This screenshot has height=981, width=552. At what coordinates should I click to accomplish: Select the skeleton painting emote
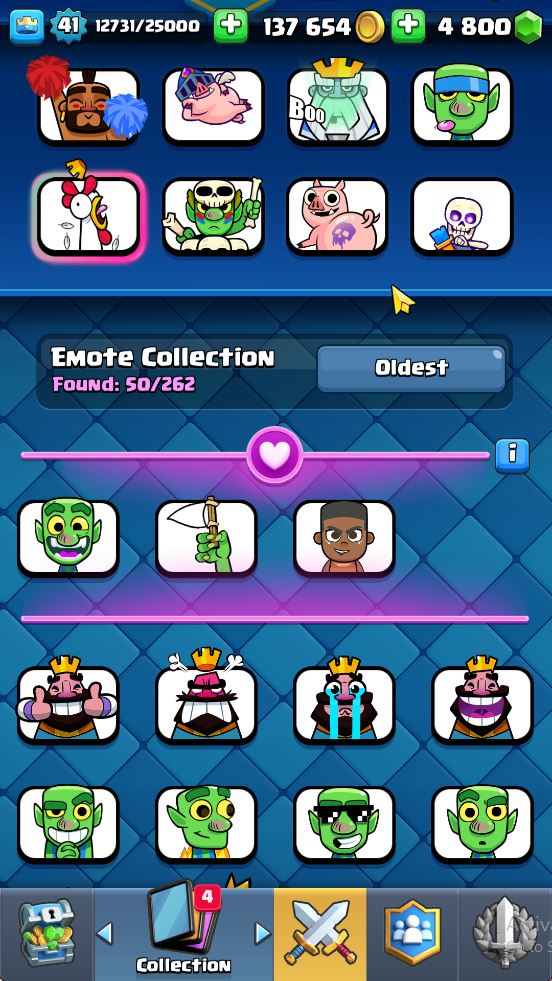point(462,217)
